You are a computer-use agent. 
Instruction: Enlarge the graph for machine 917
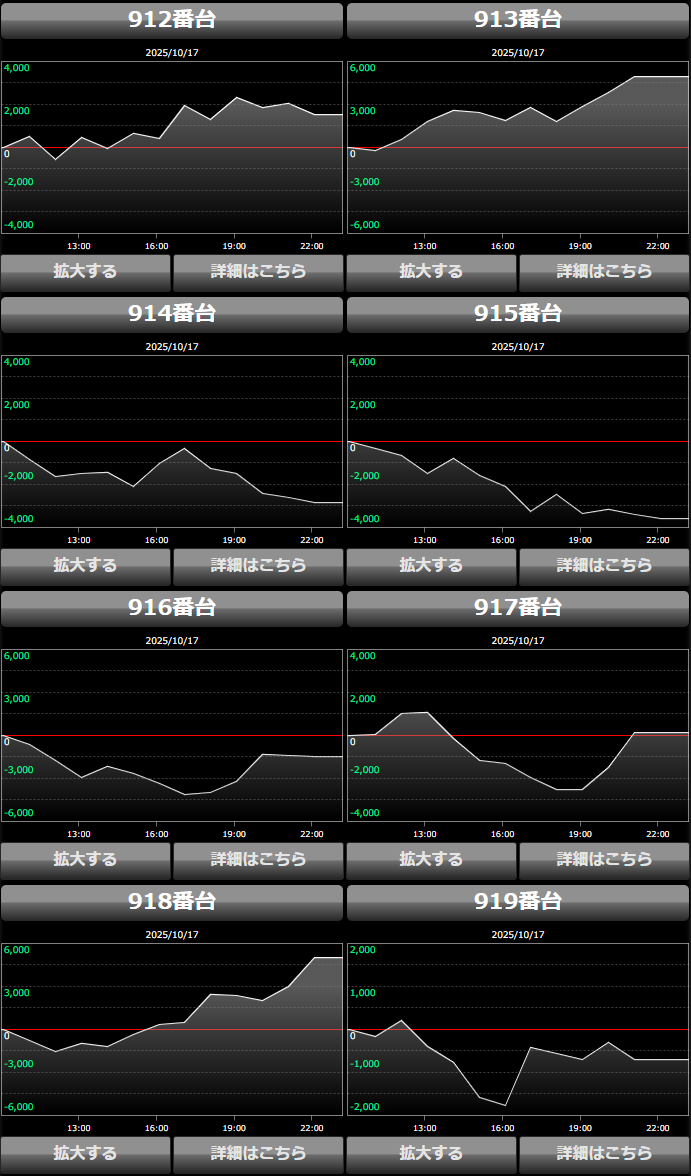(x=431, y=859)
